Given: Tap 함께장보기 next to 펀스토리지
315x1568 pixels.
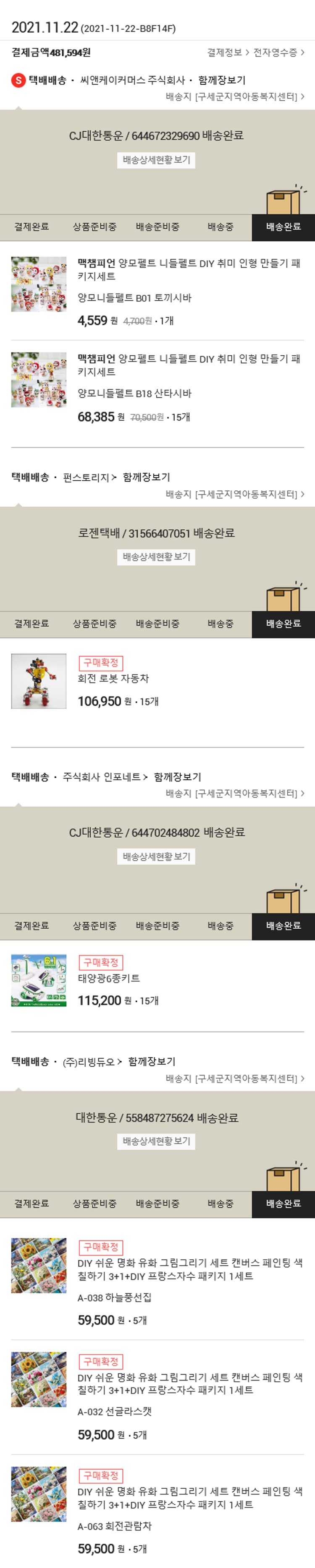Looking at the screenshot, I should [146, 477].
